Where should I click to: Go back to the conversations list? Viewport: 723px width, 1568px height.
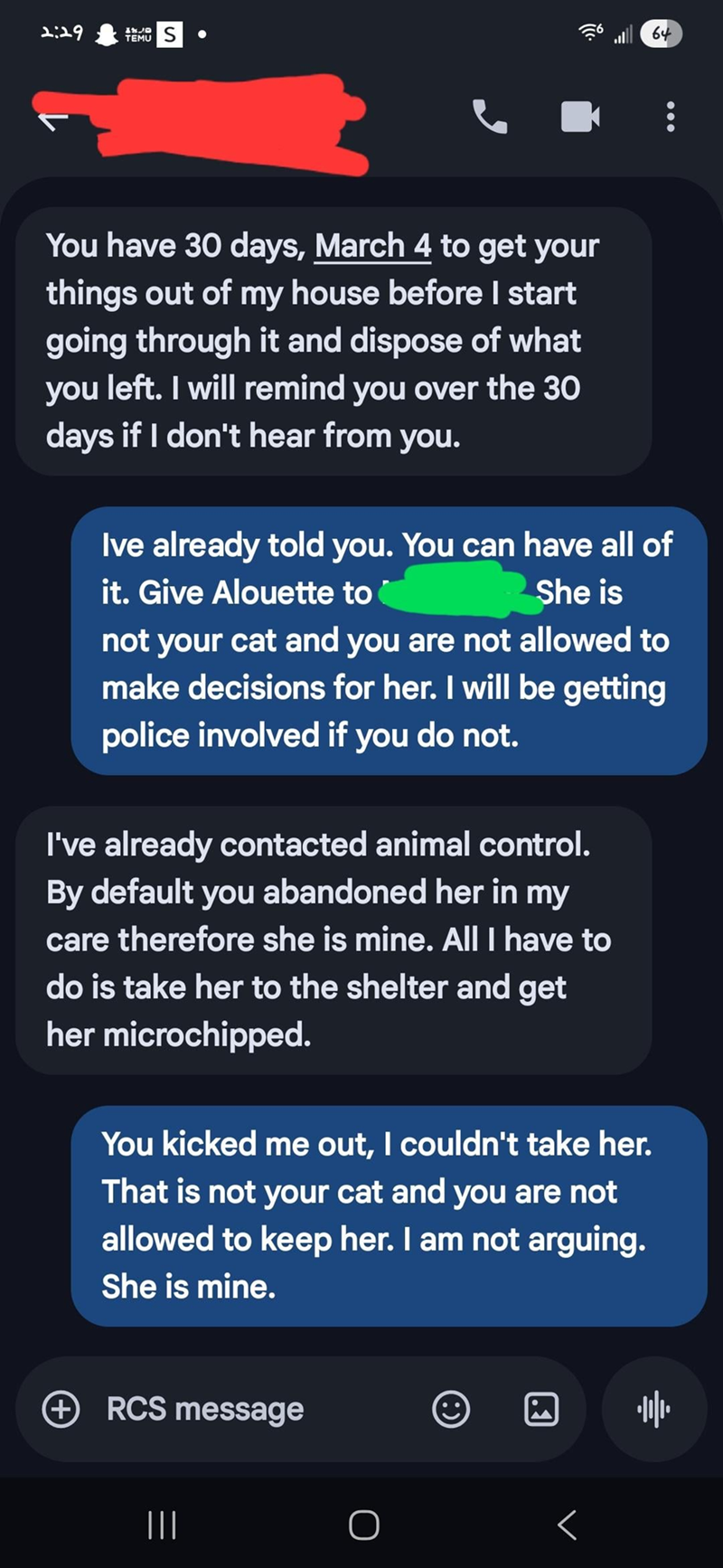click(50, 118)
